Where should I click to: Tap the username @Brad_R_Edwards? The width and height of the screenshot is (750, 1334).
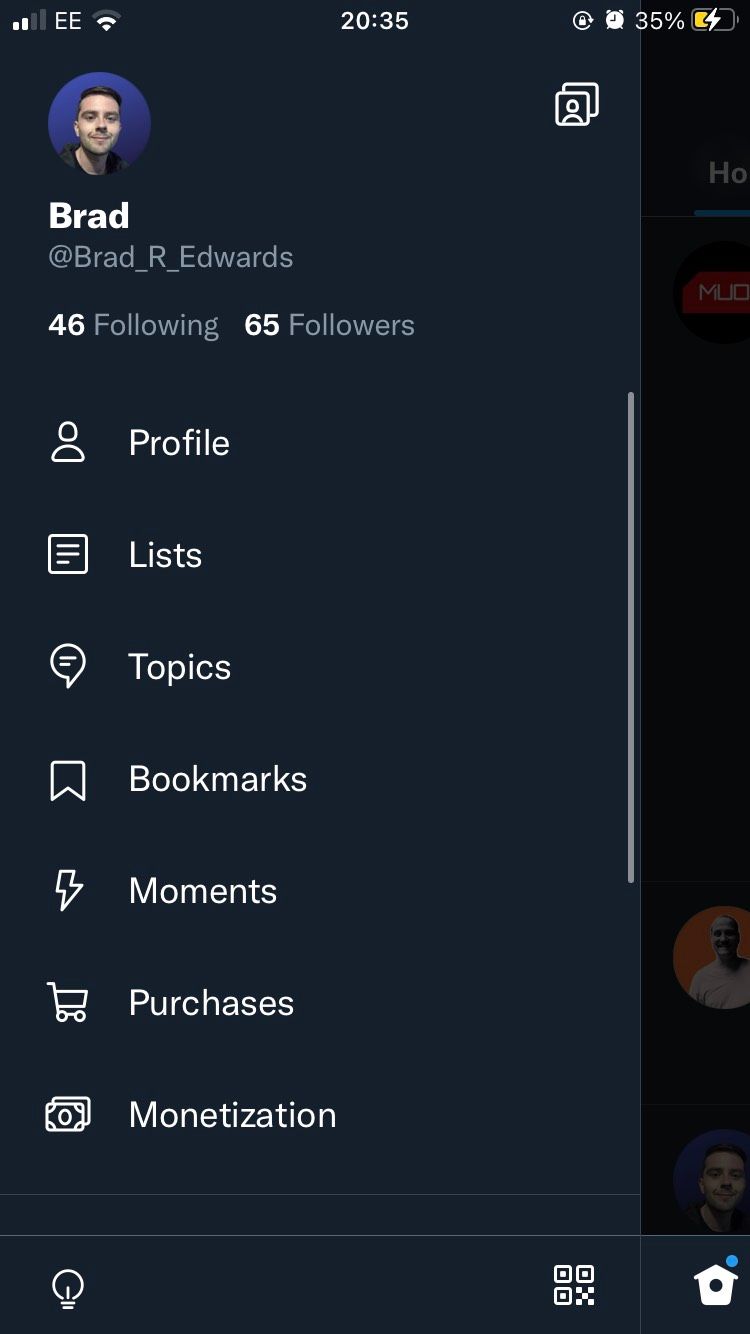coord(170,257)
